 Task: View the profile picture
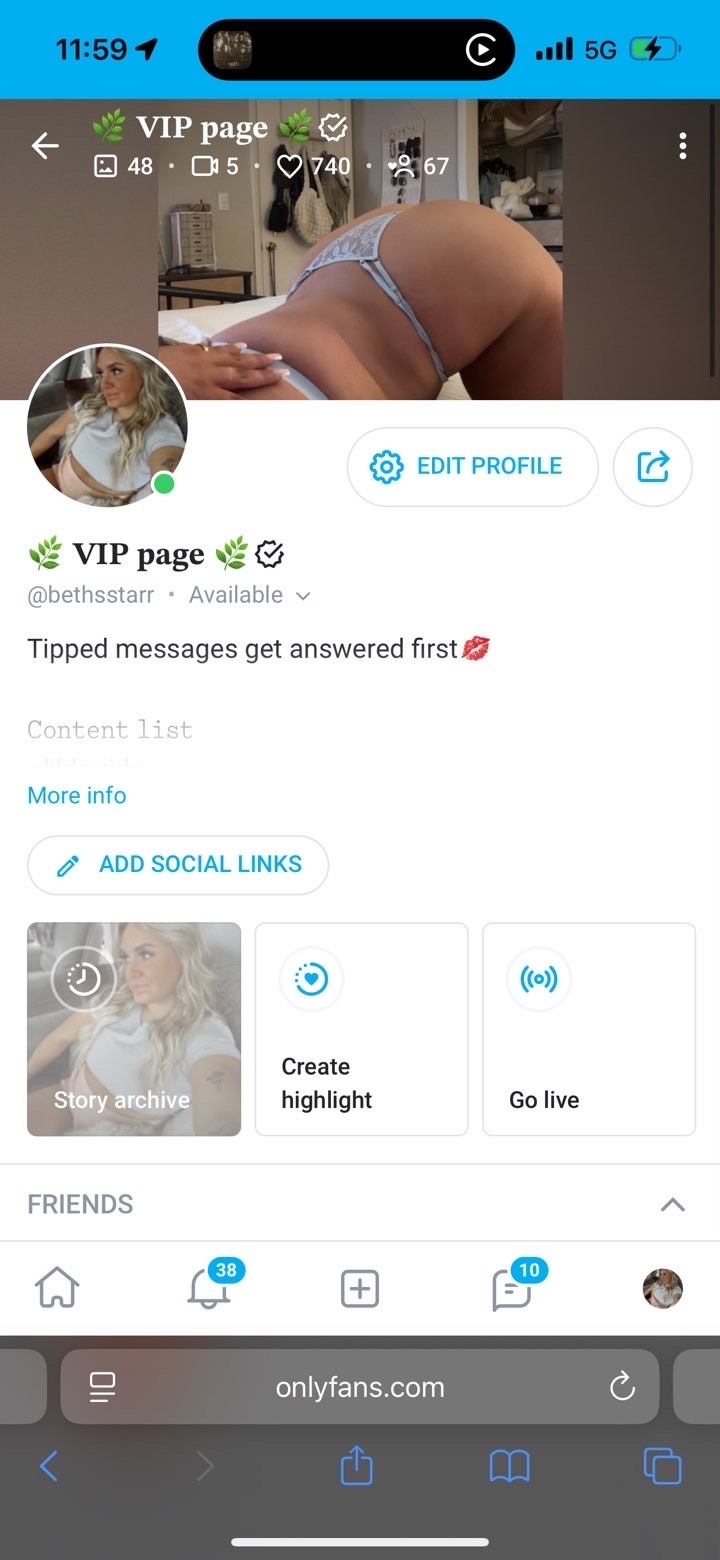(x=107, y=426)
